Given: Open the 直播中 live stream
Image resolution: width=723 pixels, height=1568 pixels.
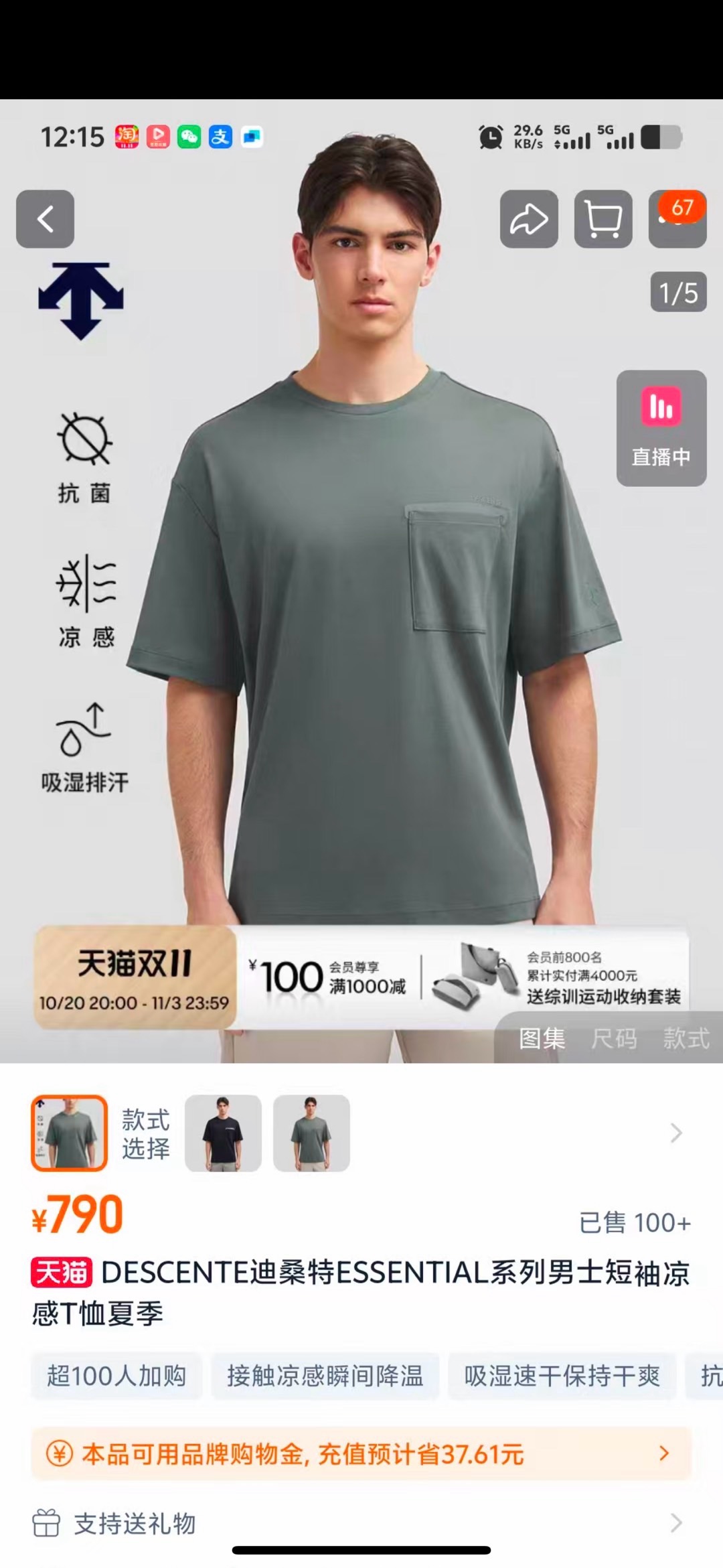Looking at the screenshot, I should (661, 428).
